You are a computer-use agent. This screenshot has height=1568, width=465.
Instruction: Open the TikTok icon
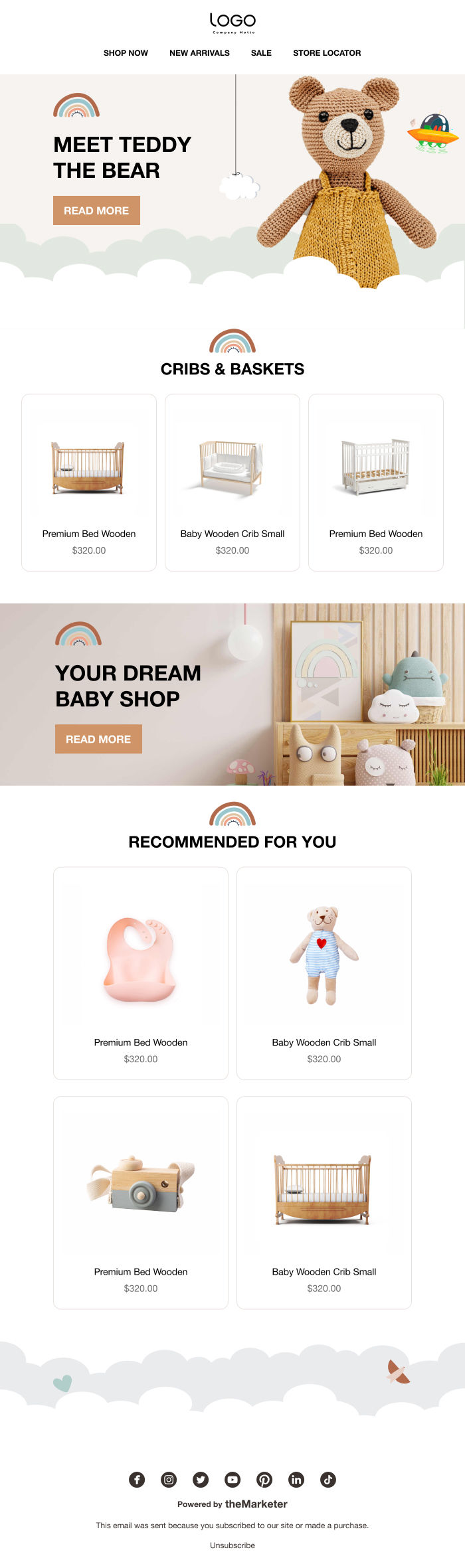328,1480
